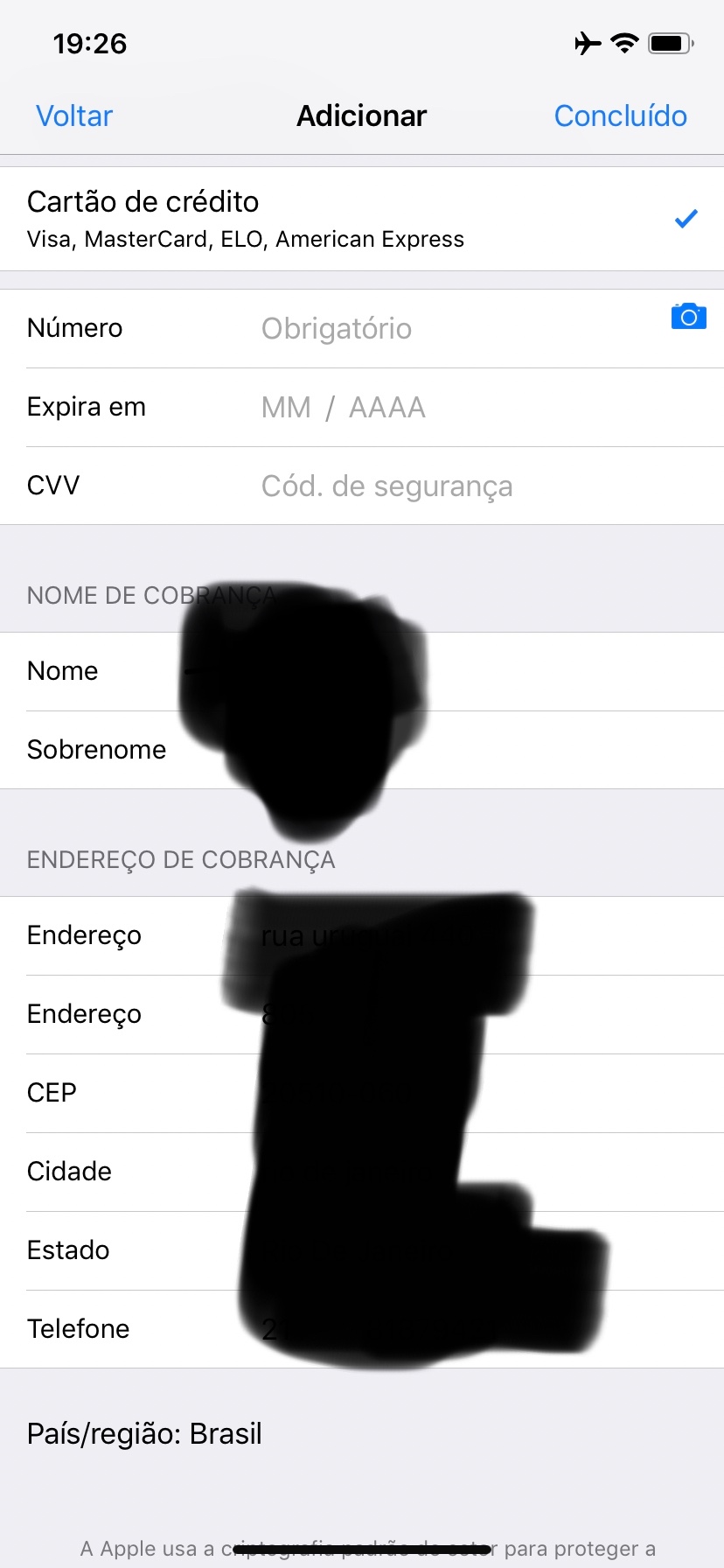Confirm with the Concluído button

point(620,115)
